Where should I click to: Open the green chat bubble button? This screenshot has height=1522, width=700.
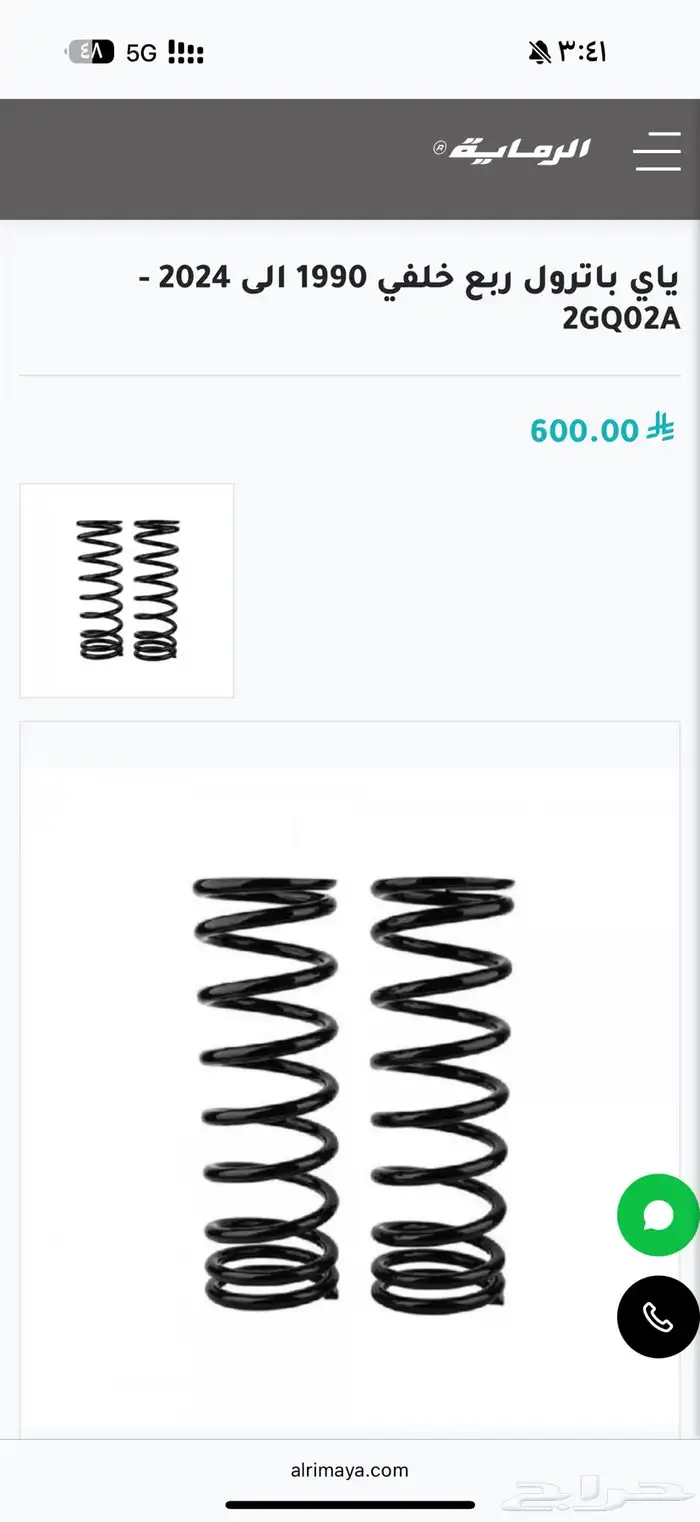pyautogui.click(x=657, y=1215)
